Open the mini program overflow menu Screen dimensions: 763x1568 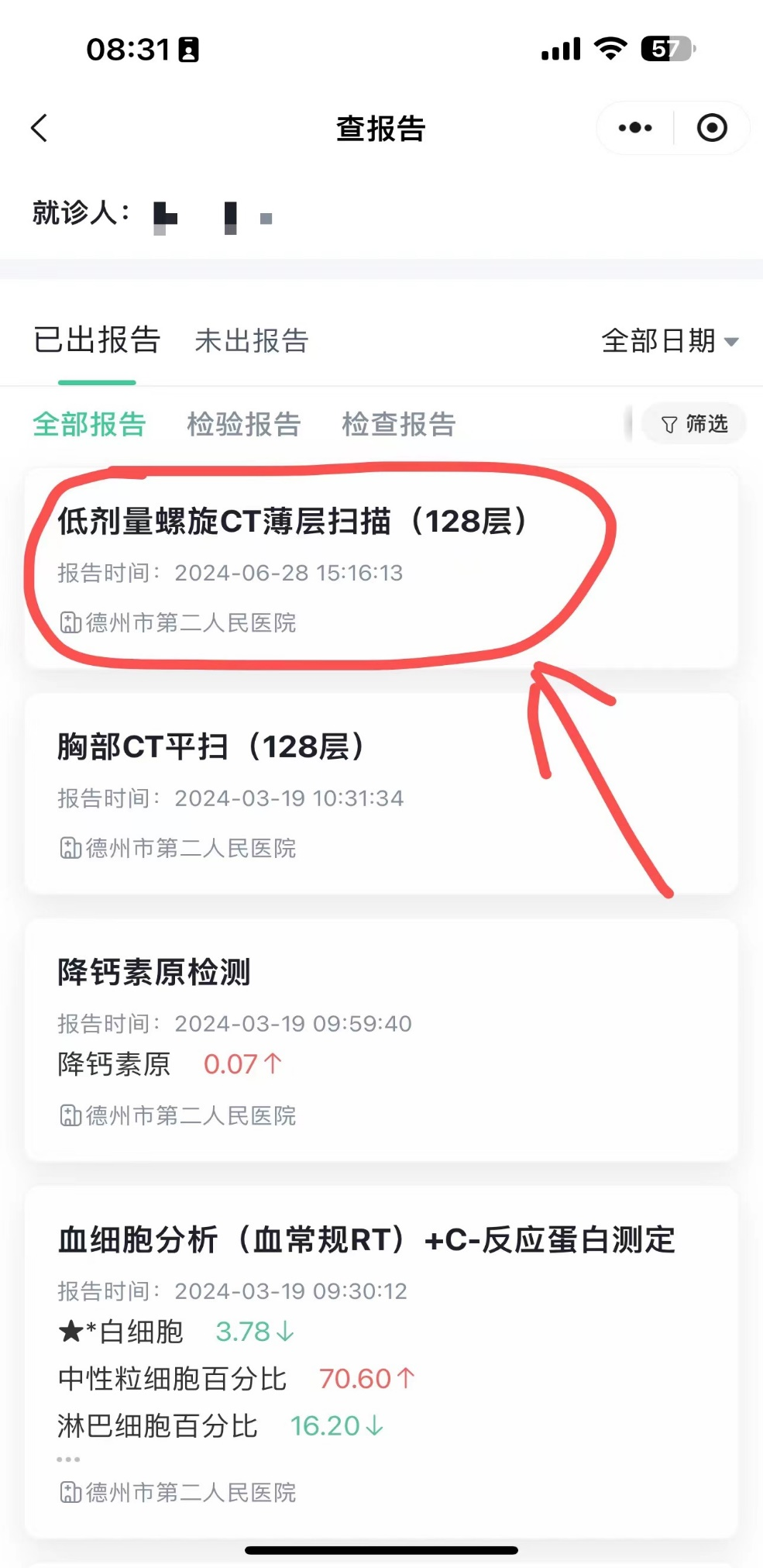click(x=635, y=128)
